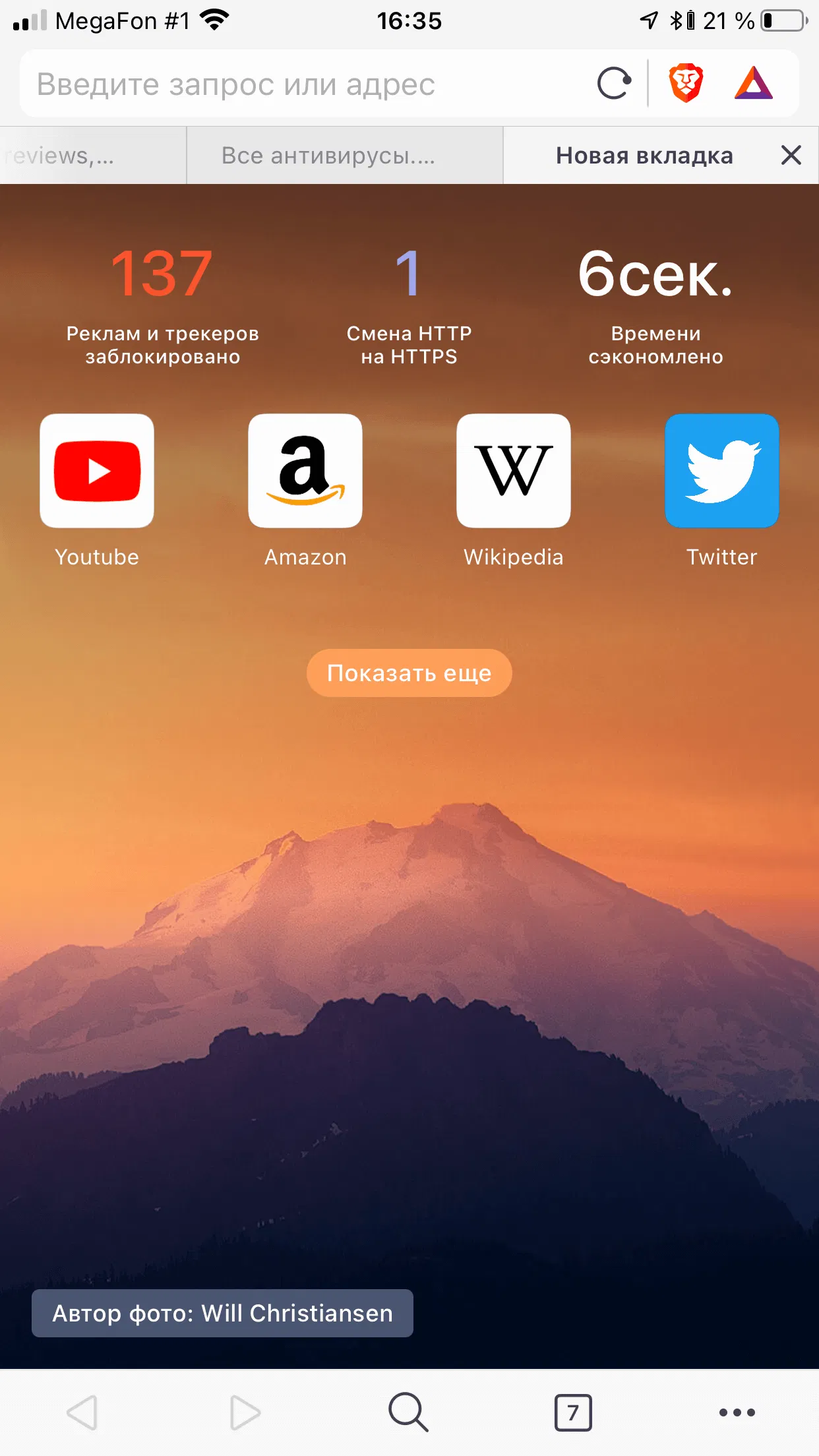Tap the "Показать еще" button

pos(409,673)
